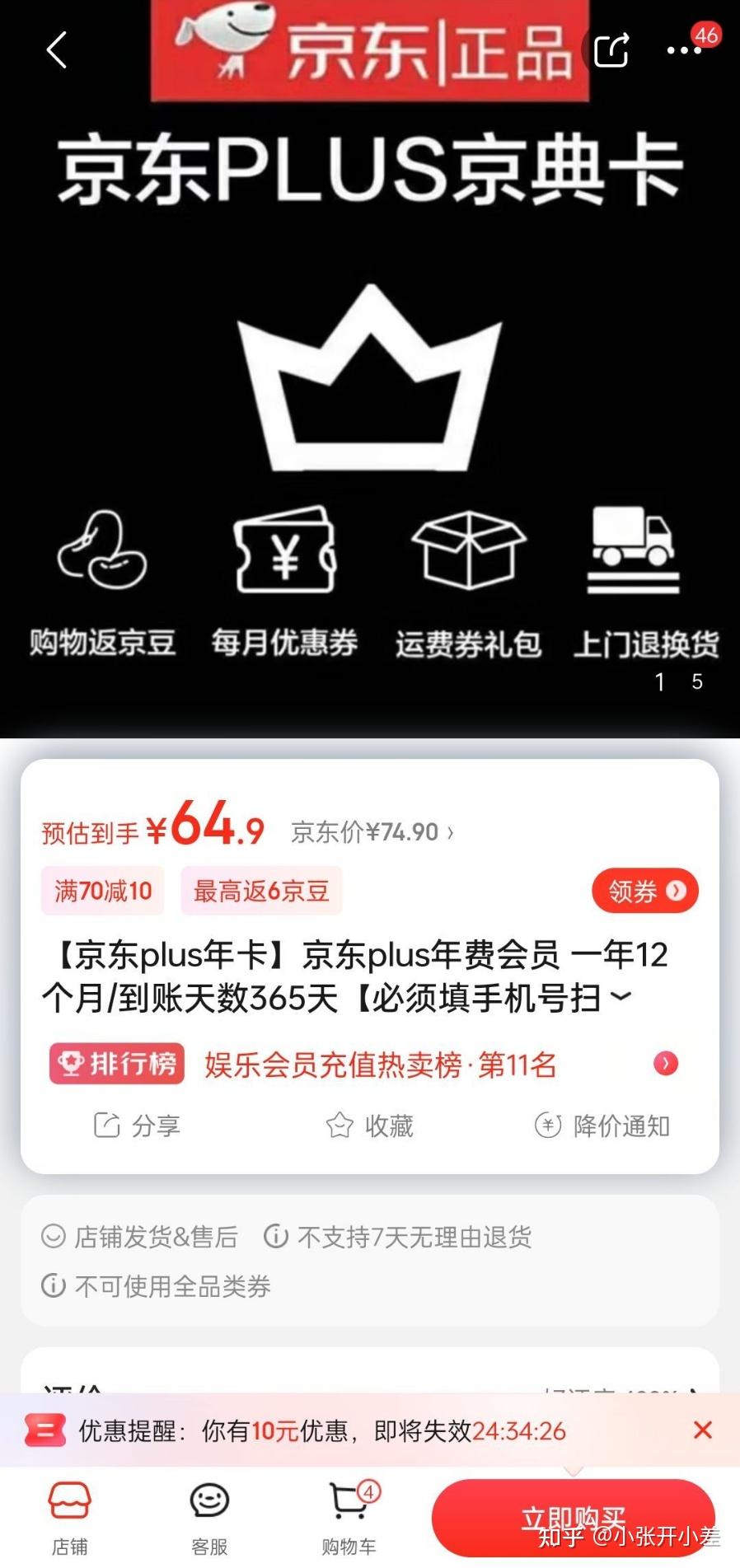Open 店铺发货&售后 service info row

140,1236
